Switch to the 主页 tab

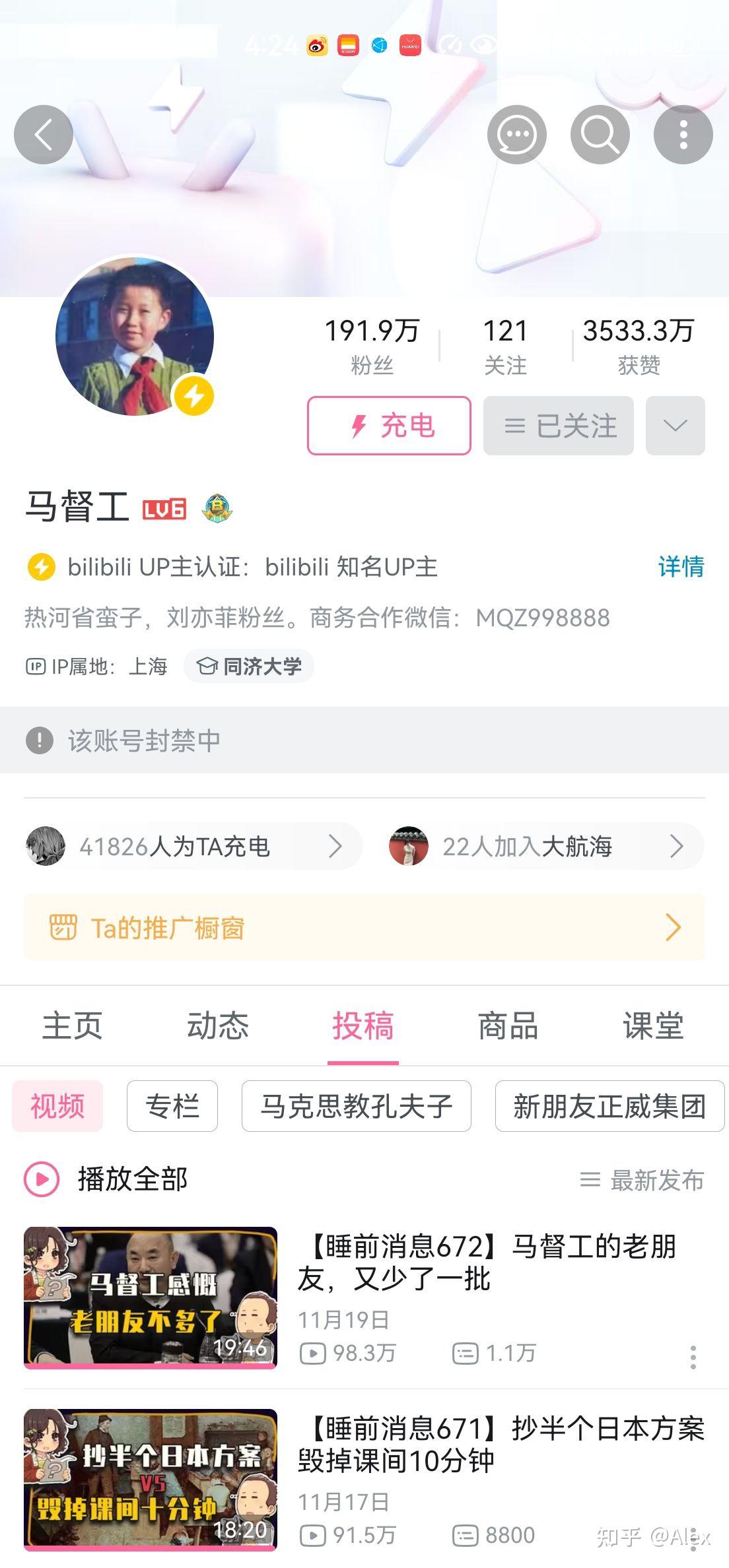(x=73, y=1026)
